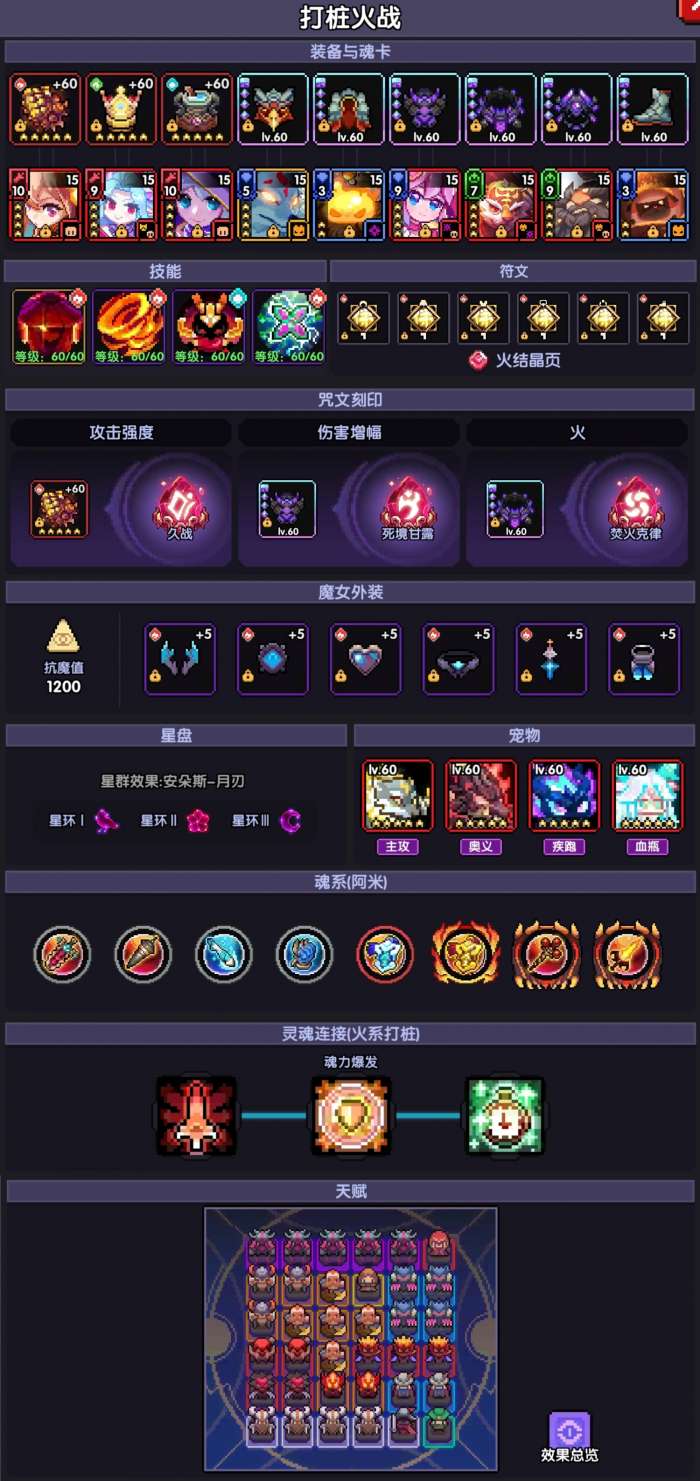This screenshot has width=700, height=1481.
Task: View the 主攻 pet details
Action: [x=397, y=796]
